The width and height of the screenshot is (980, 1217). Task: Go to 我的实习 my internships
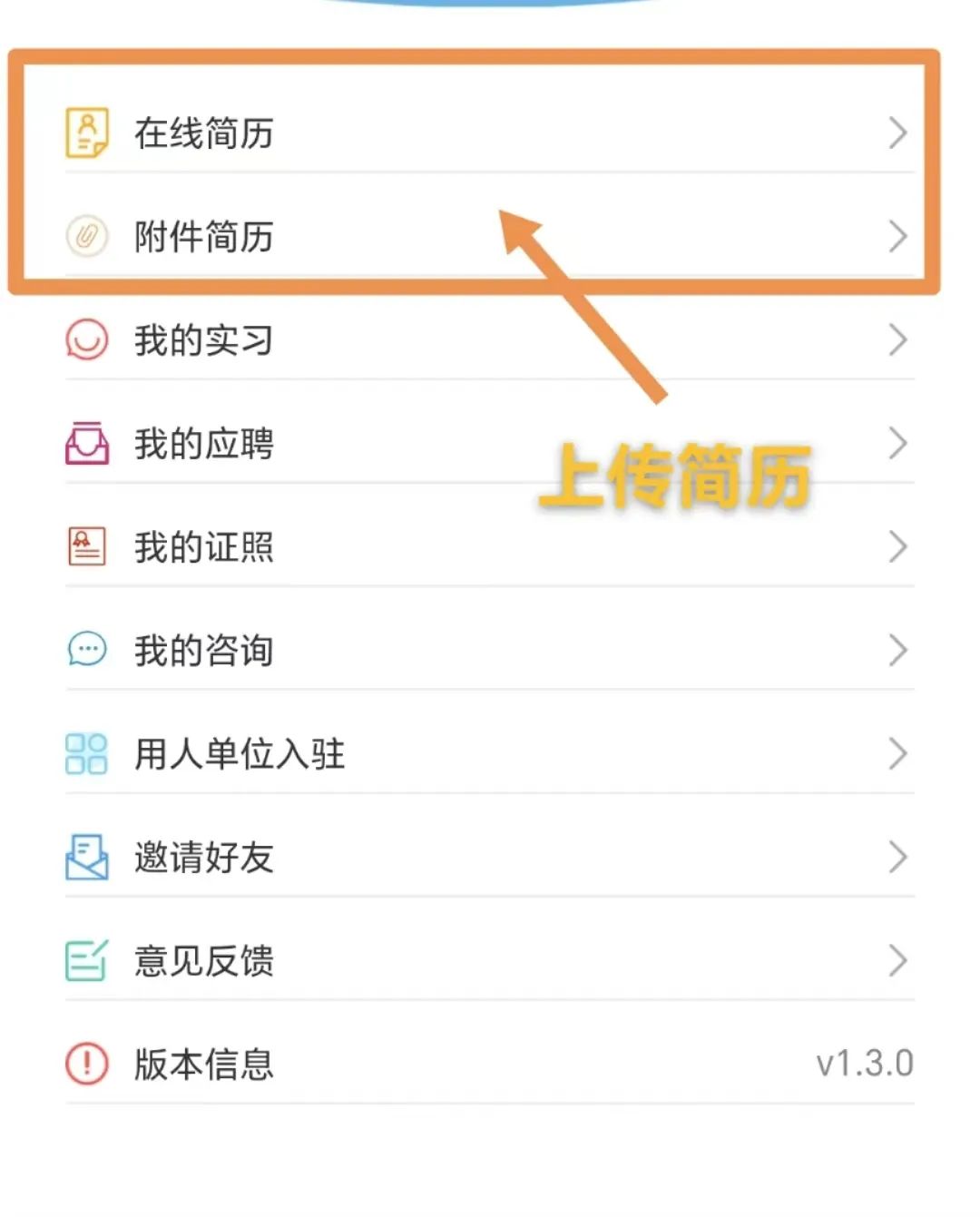point(203,340)
